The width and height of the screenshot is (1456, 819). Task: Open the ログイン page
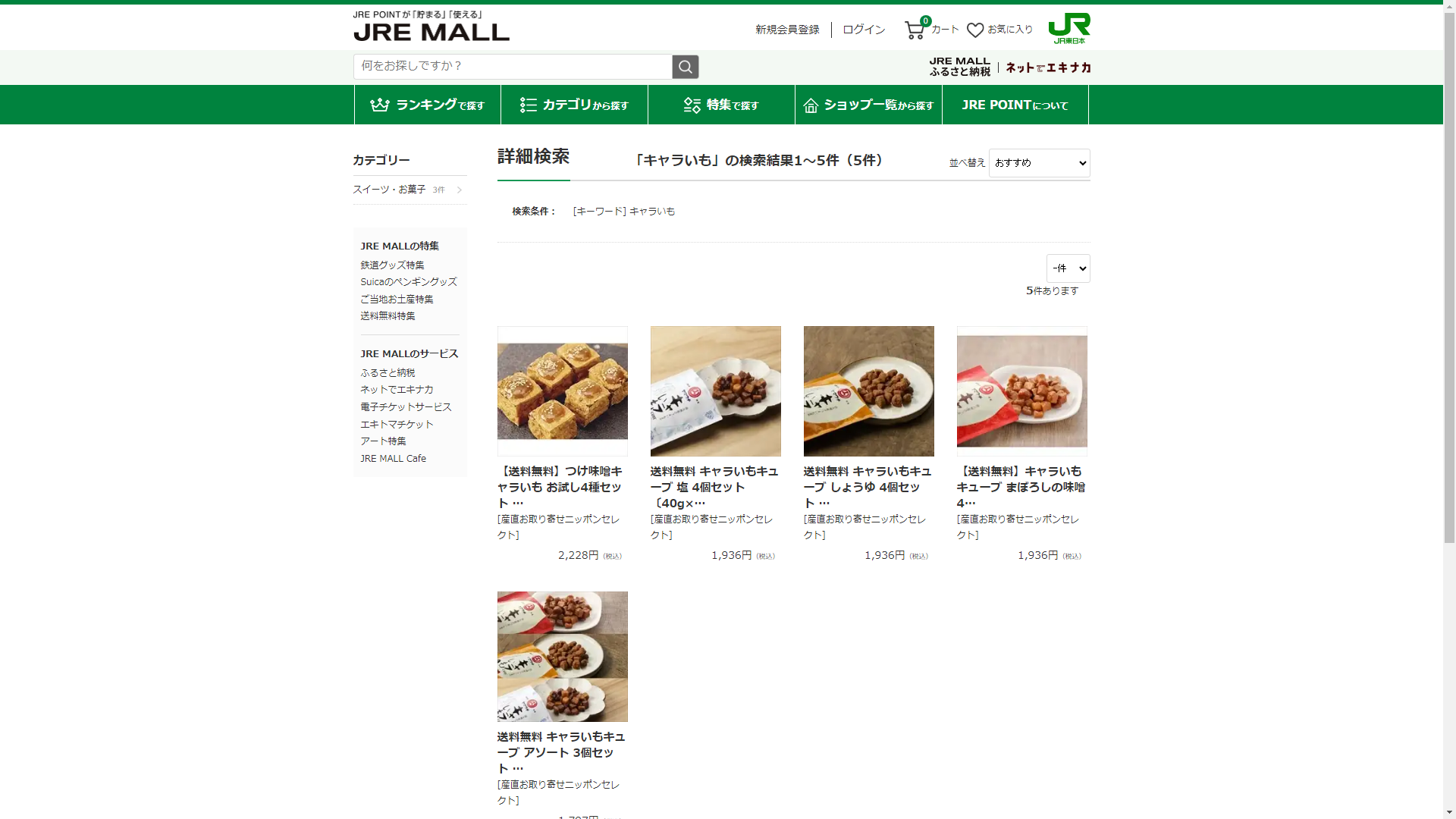pyautogui.click(x=864, y=30)
